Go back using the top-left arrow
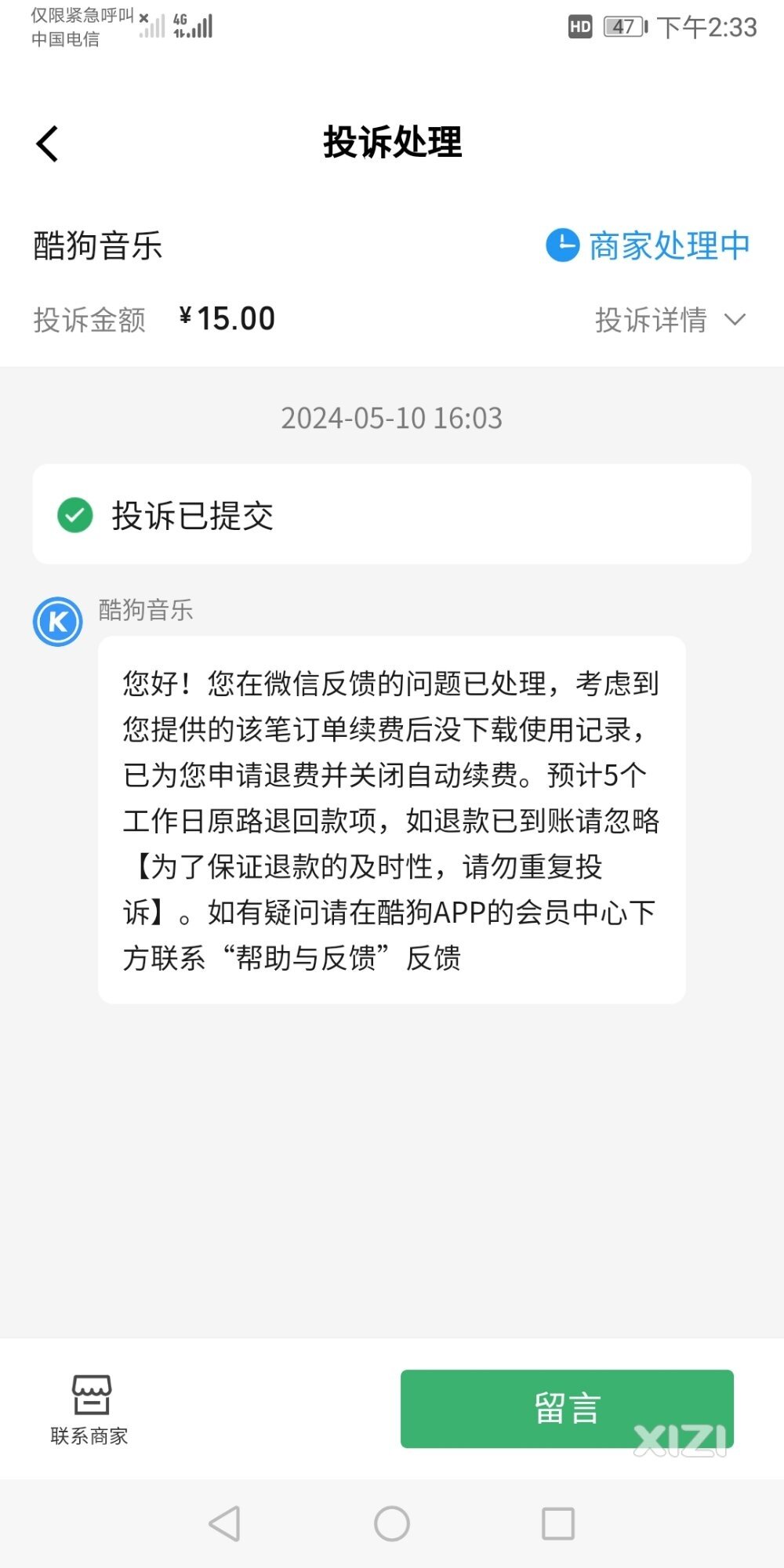Image resolution: width=784 pixels, height=1568 pixels. [48, 143]
